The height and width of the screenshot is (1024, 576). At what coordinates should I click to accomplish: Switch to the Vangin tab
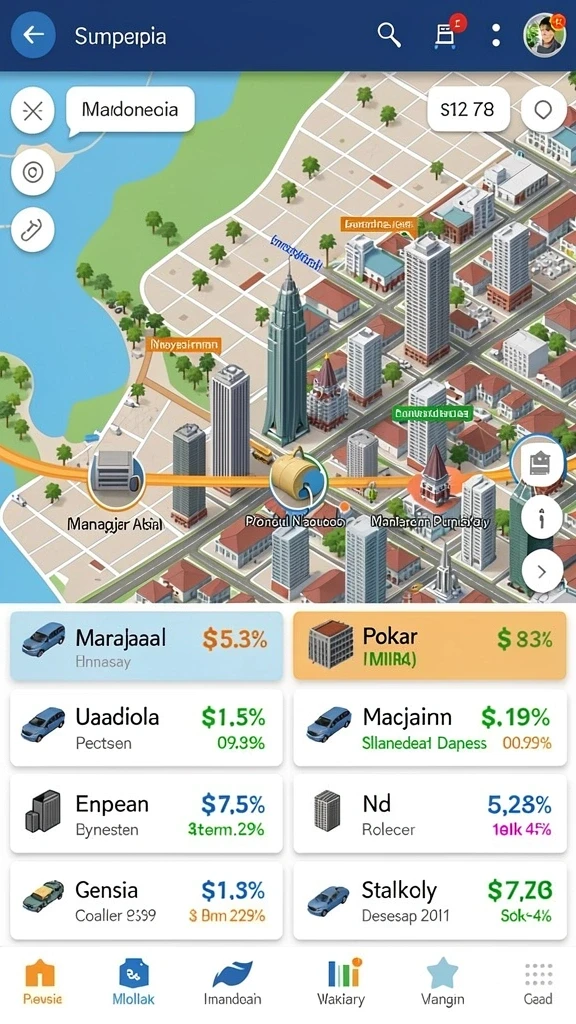[442, 983]
